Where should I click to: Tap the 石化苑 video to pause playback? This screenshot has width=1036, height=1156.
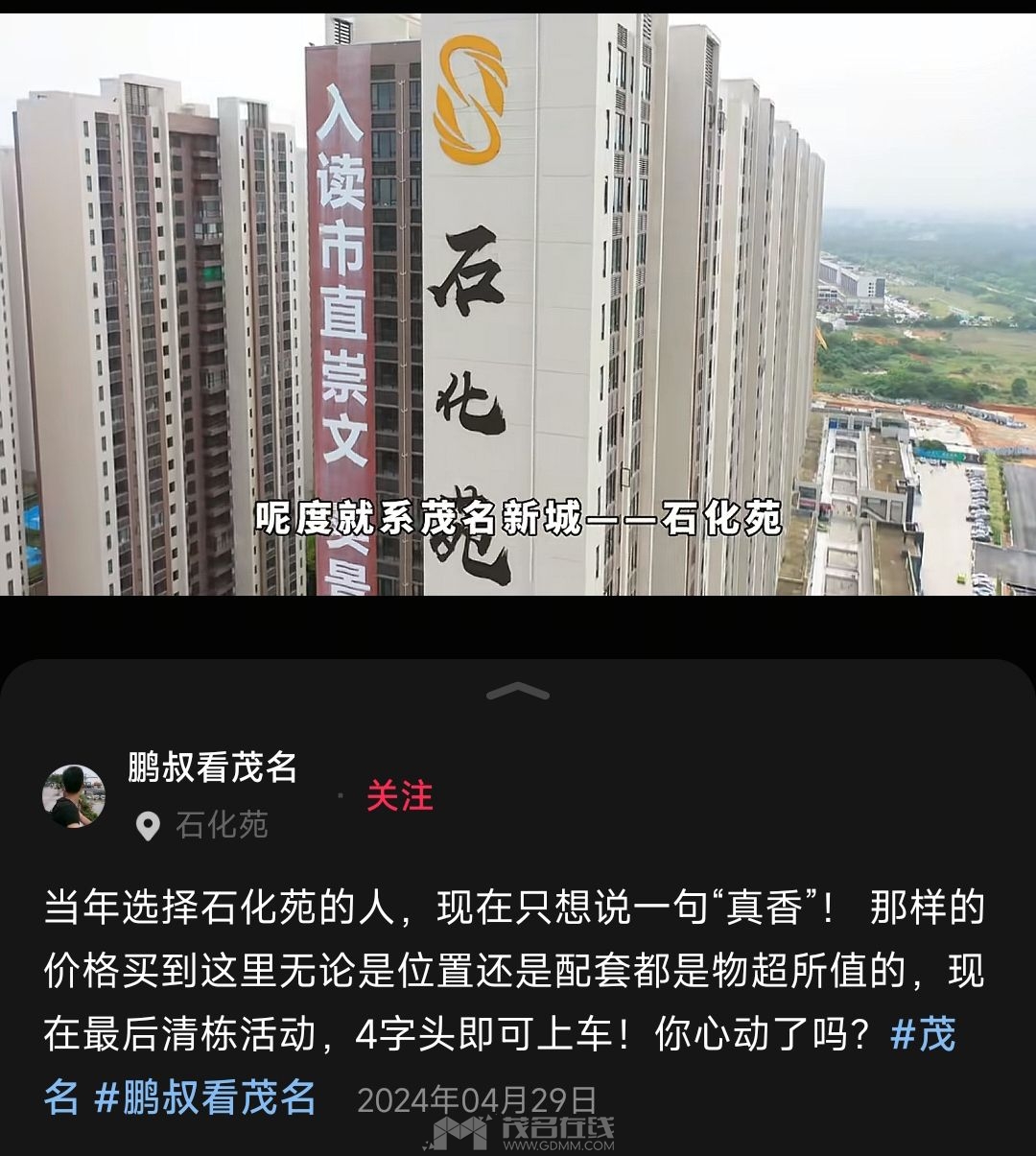point(518,307)
